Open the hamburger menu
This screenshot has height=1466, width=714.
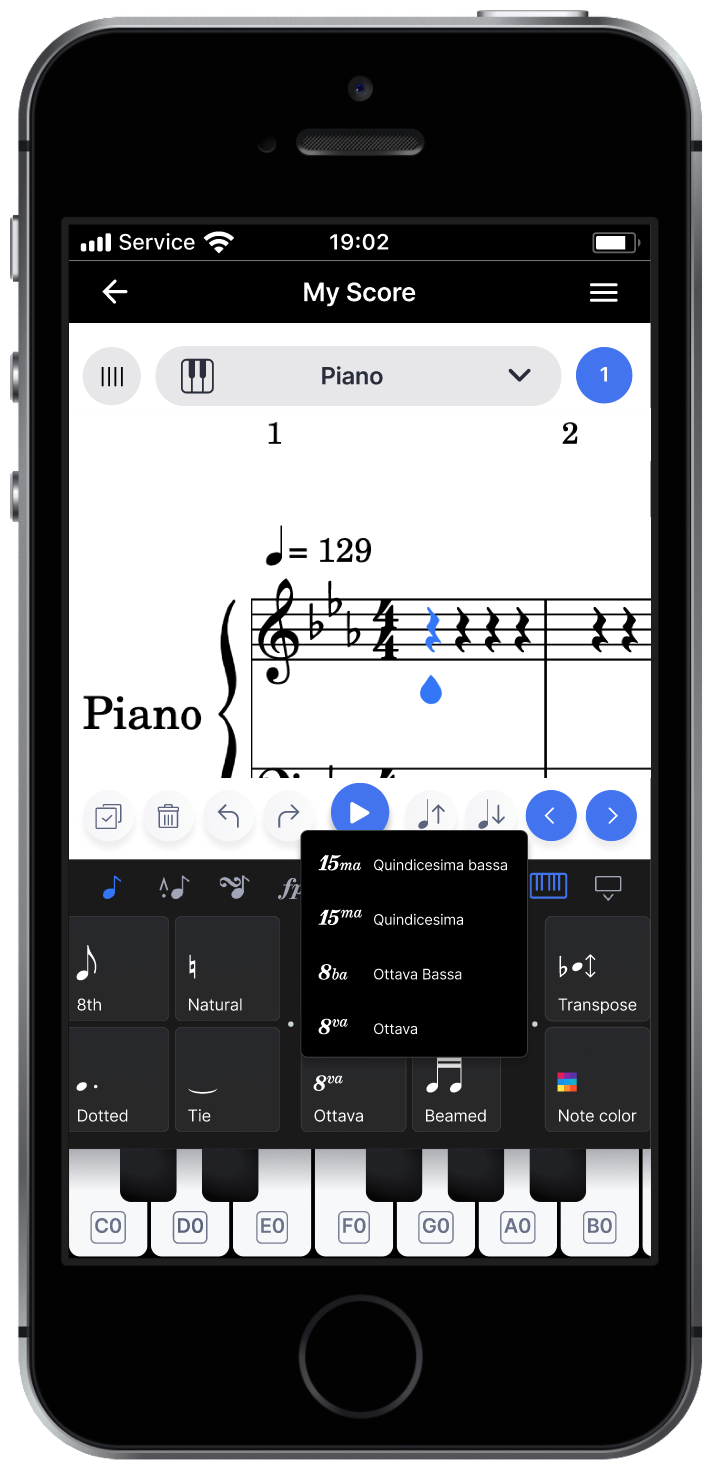point(603,292)
